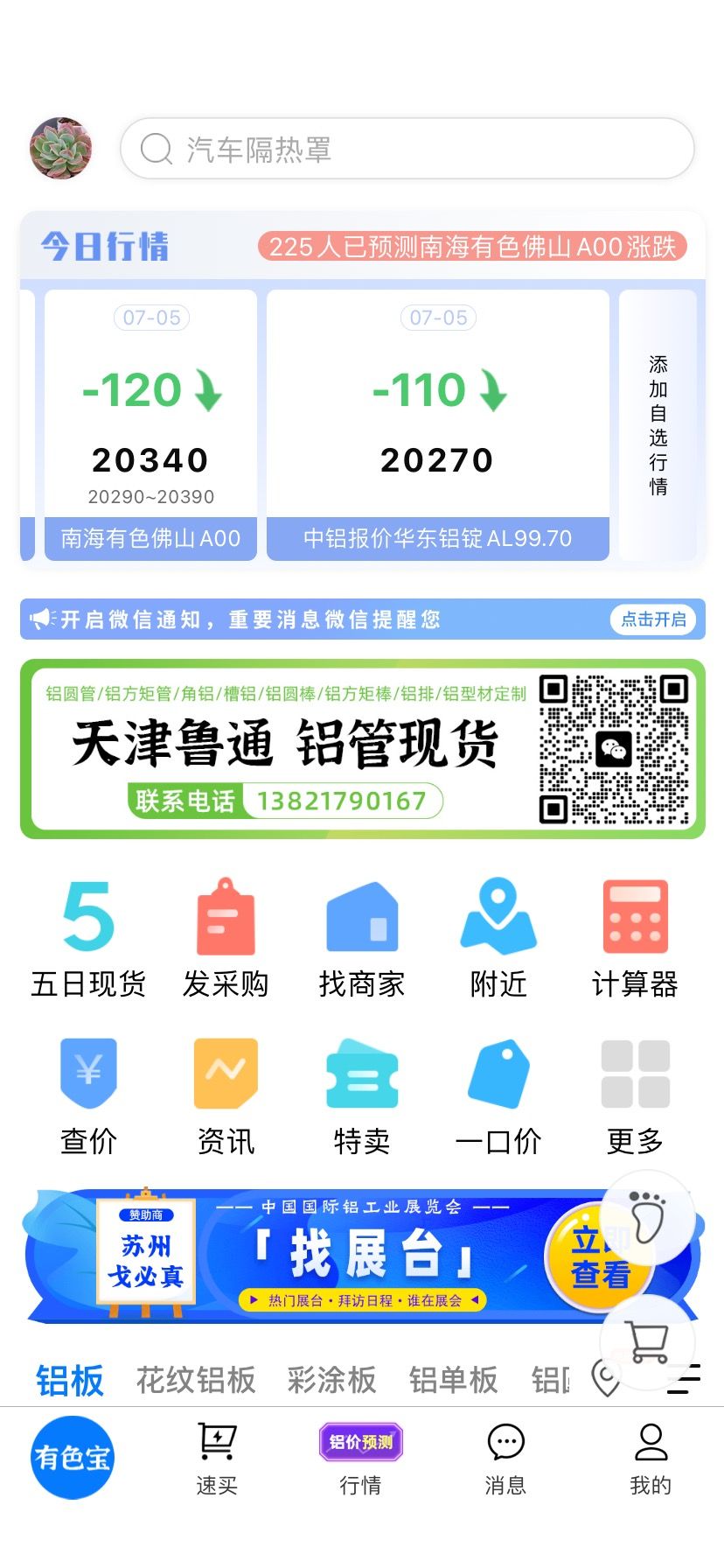Open the 中铝报价华东铝锭 AL99.70 card
The image size is (724, 1568).
438,425
